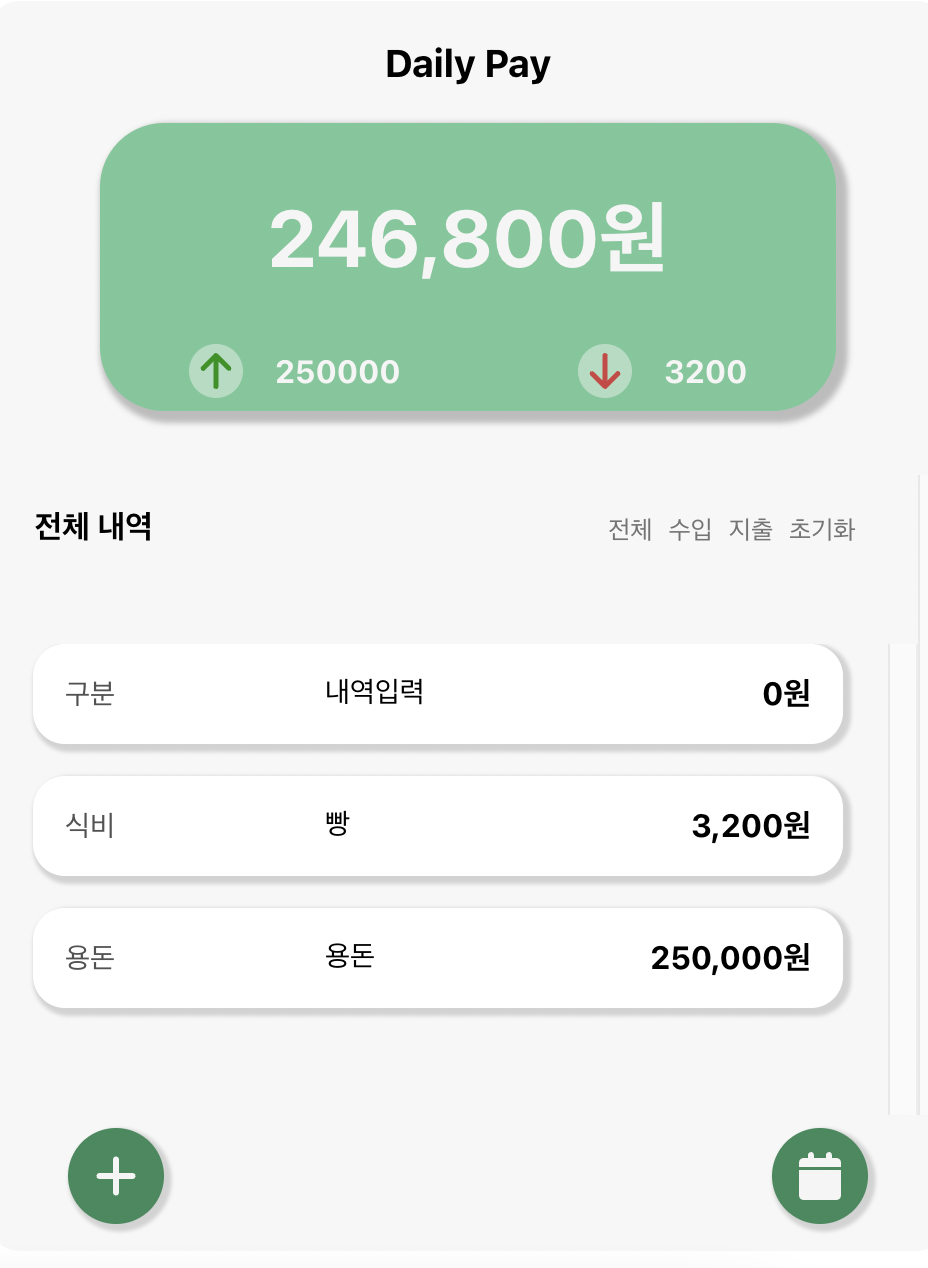Click the plus icon to add entry
The height and width of the screenshot is (1268, 928).
(116, 1176)
